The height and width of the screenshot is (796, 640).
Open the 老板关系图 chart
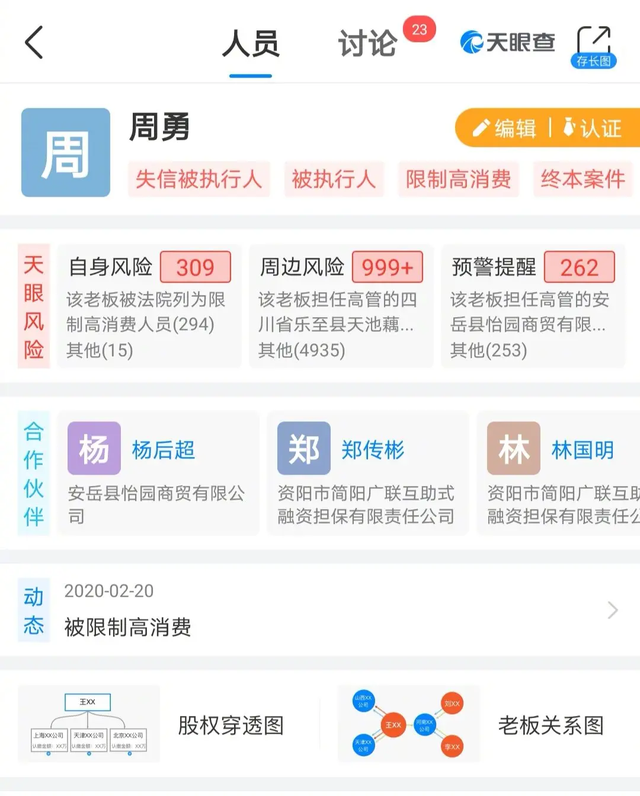click(x=480, y=724)
